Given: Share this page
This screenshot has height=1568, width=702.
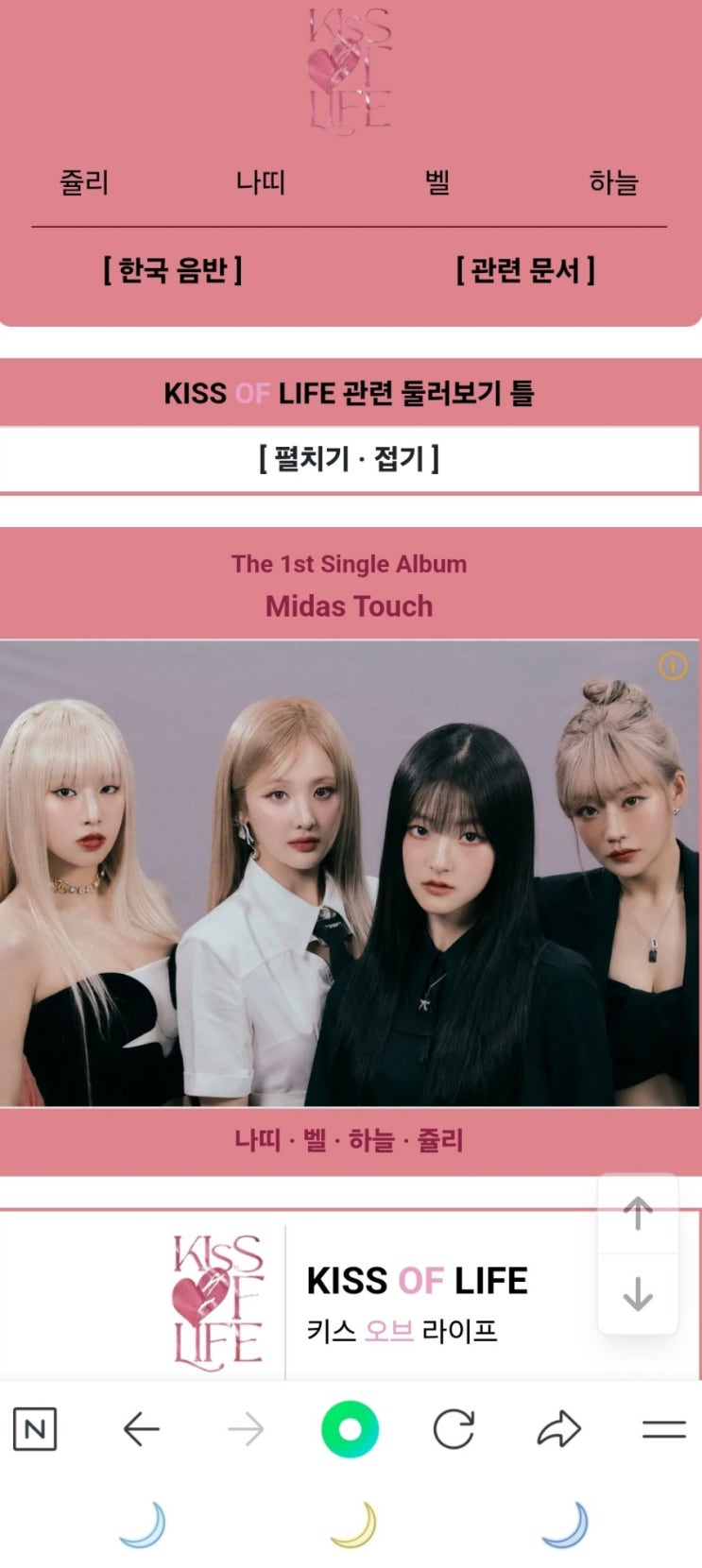Looking at the screenshot, I should coord(558,1429).
